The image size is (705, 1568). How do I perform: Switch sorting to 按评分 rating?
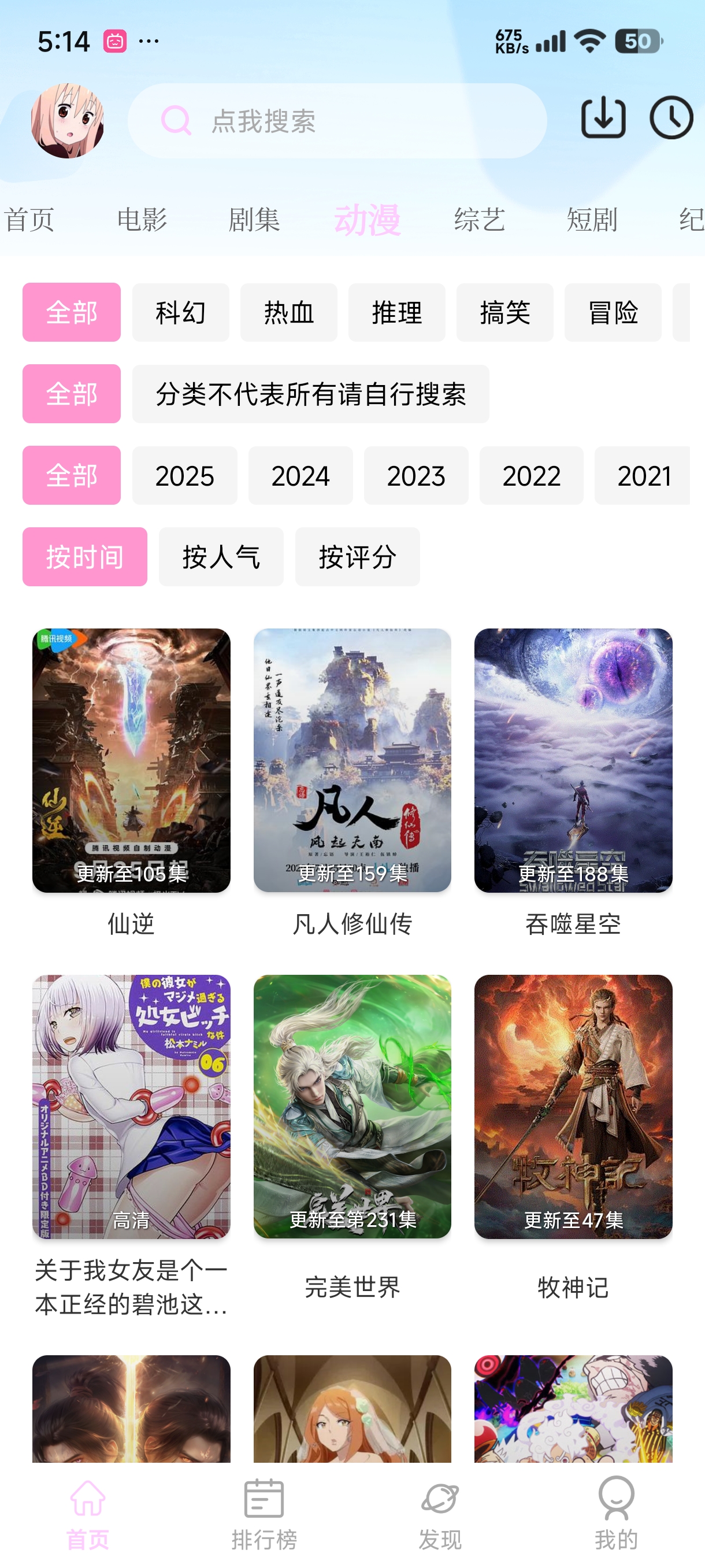tap(357, 556)
